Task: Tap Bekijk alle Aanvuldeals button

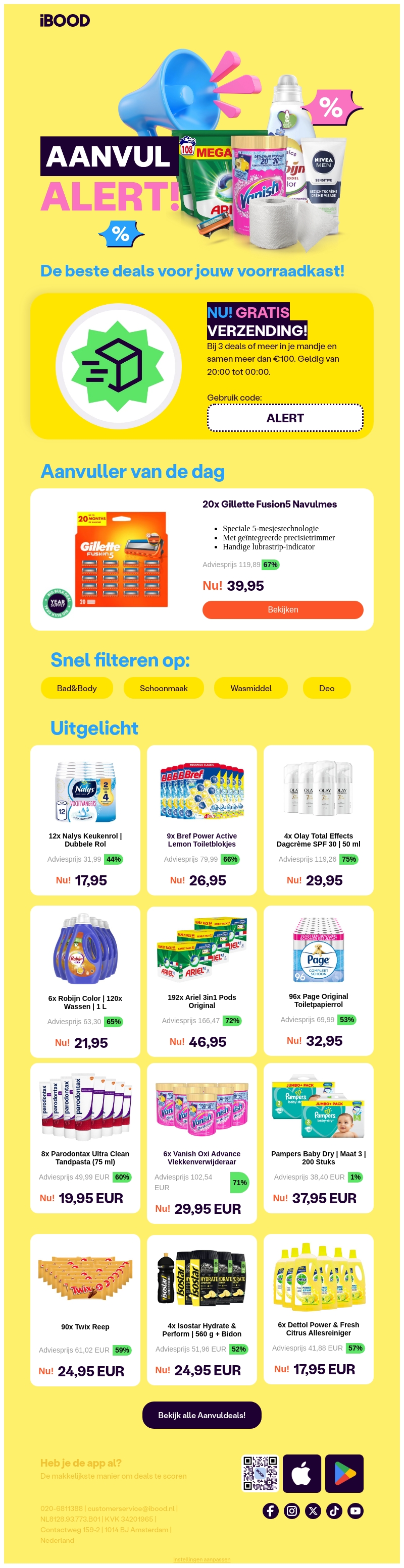Action: tap(201, 1415)
